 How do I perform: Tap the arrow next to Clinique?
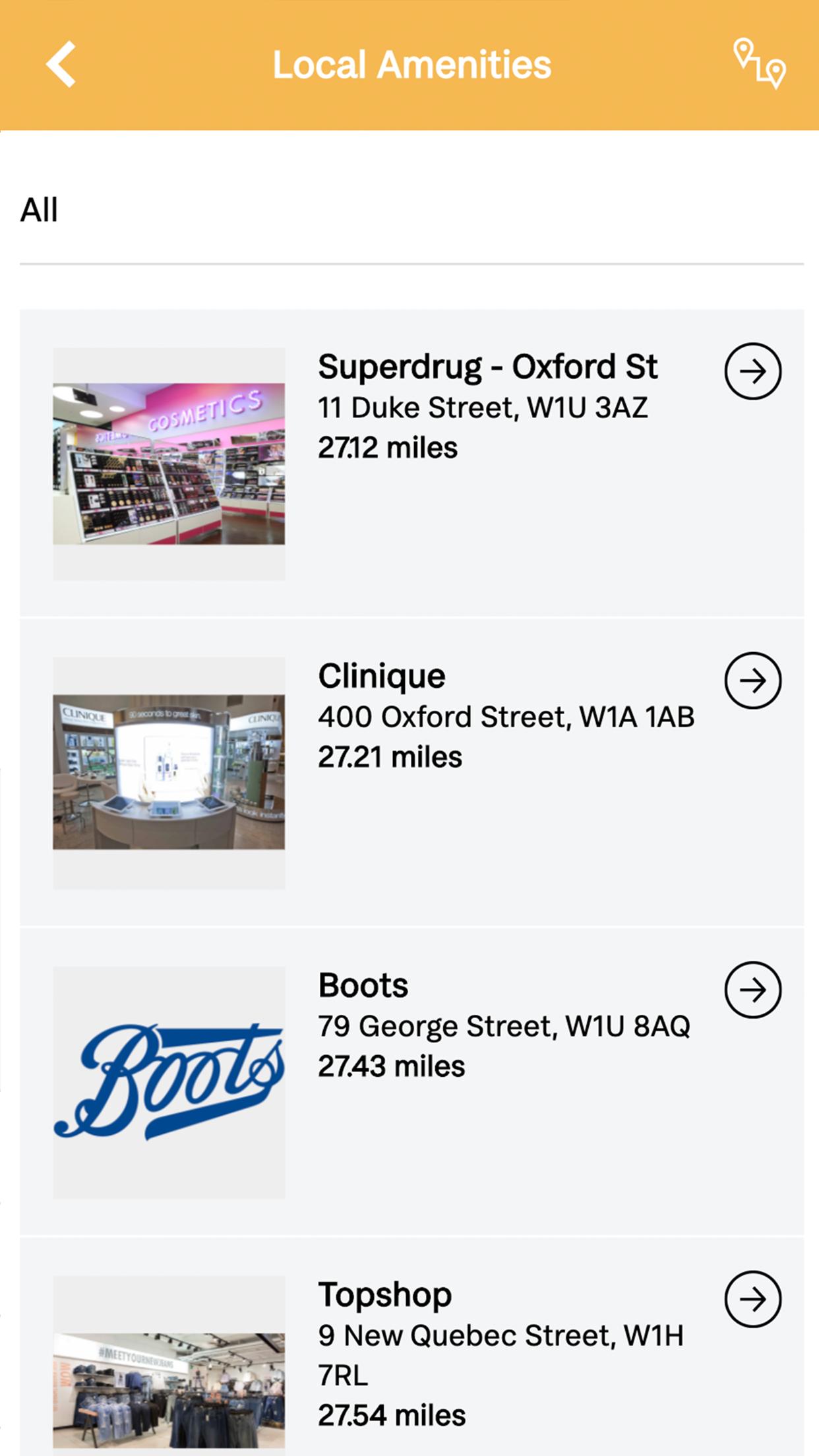click(x=752, y=681)
